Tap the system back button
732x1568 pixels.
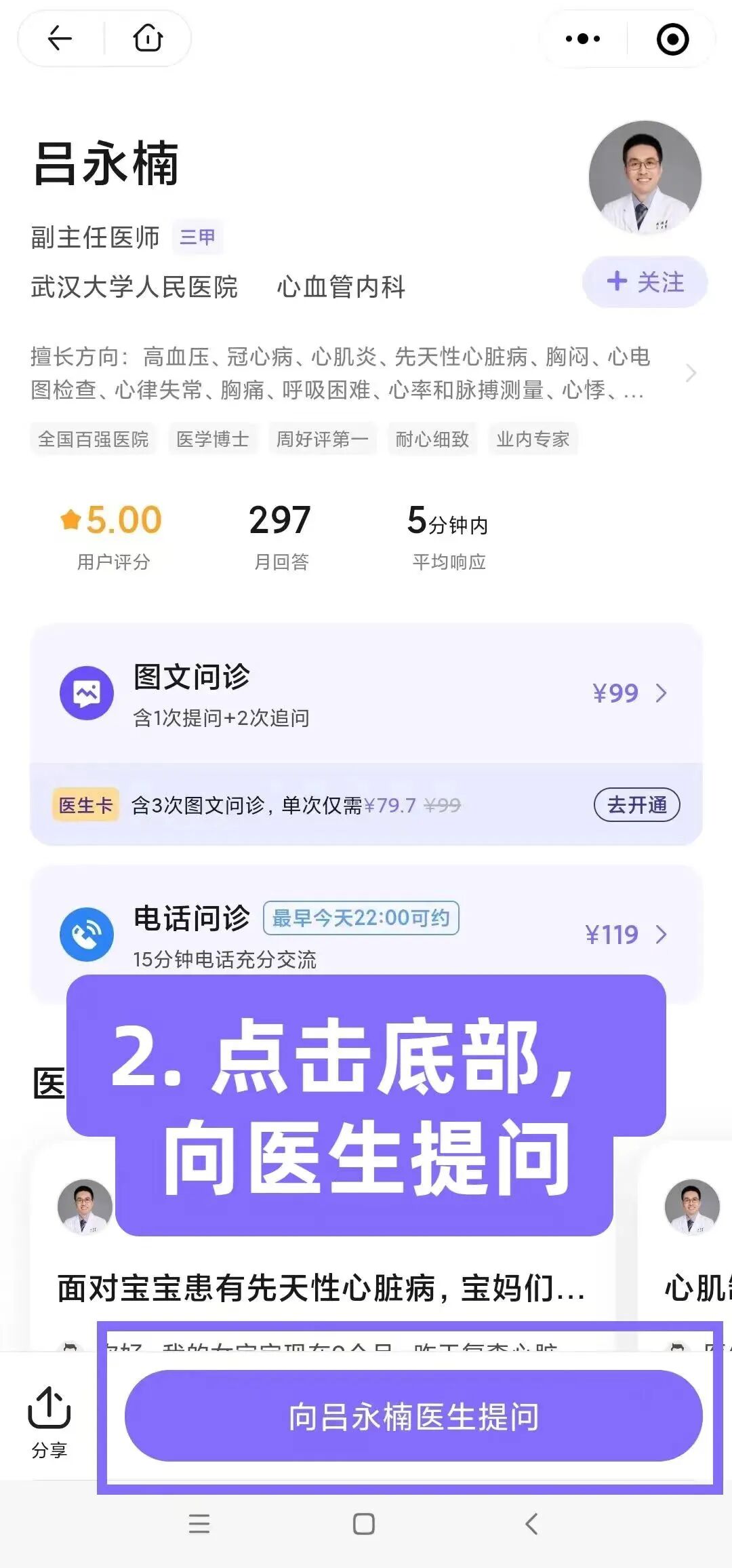532,1524
